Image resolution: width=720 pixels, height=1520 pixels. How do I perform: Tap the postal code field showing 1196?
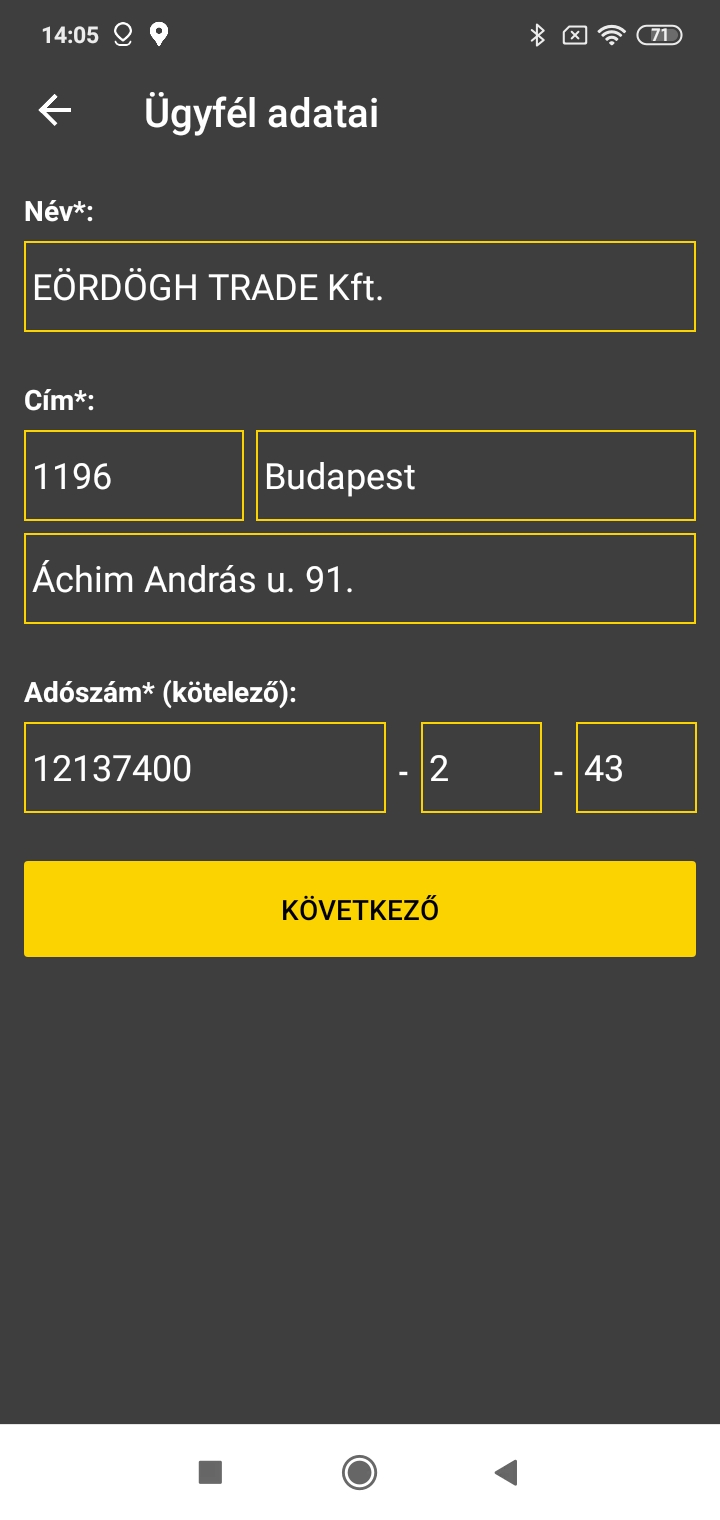point(134,476)
